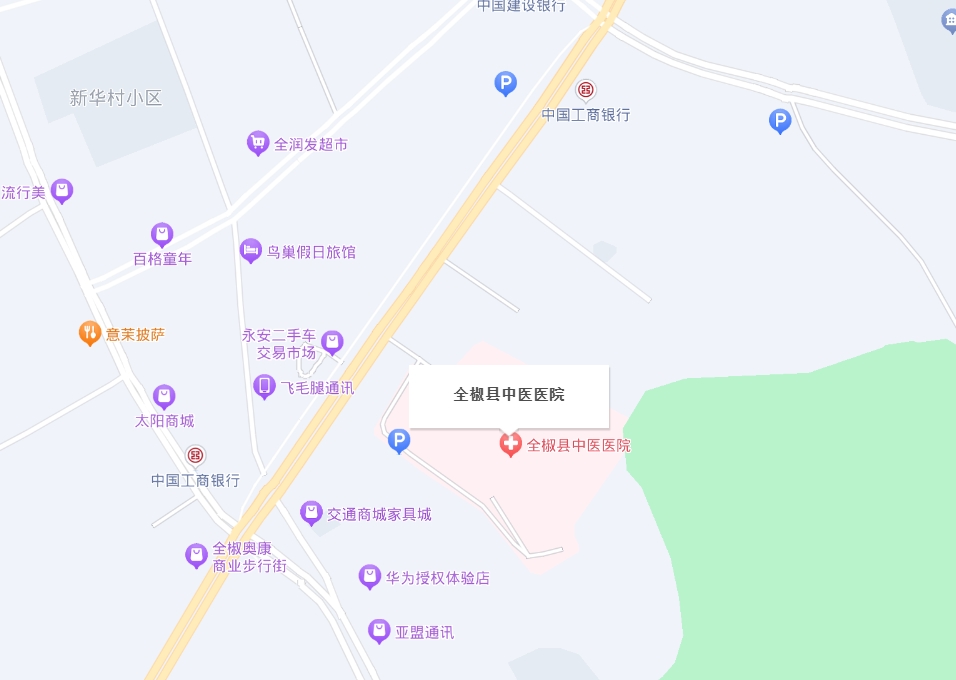Open the 全椒县中医医院 info callout
956x680 pixels.
click(509, 395)
